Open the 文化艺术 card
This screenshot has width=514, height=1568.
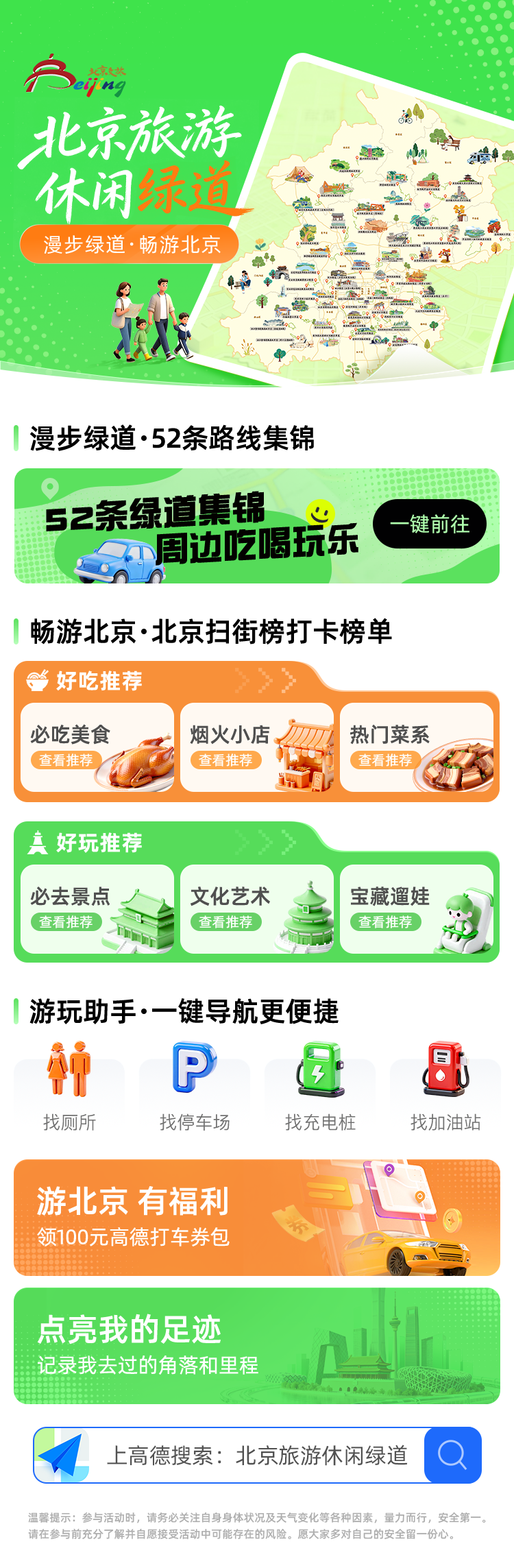pyautogui.click(x=257, y=909)
